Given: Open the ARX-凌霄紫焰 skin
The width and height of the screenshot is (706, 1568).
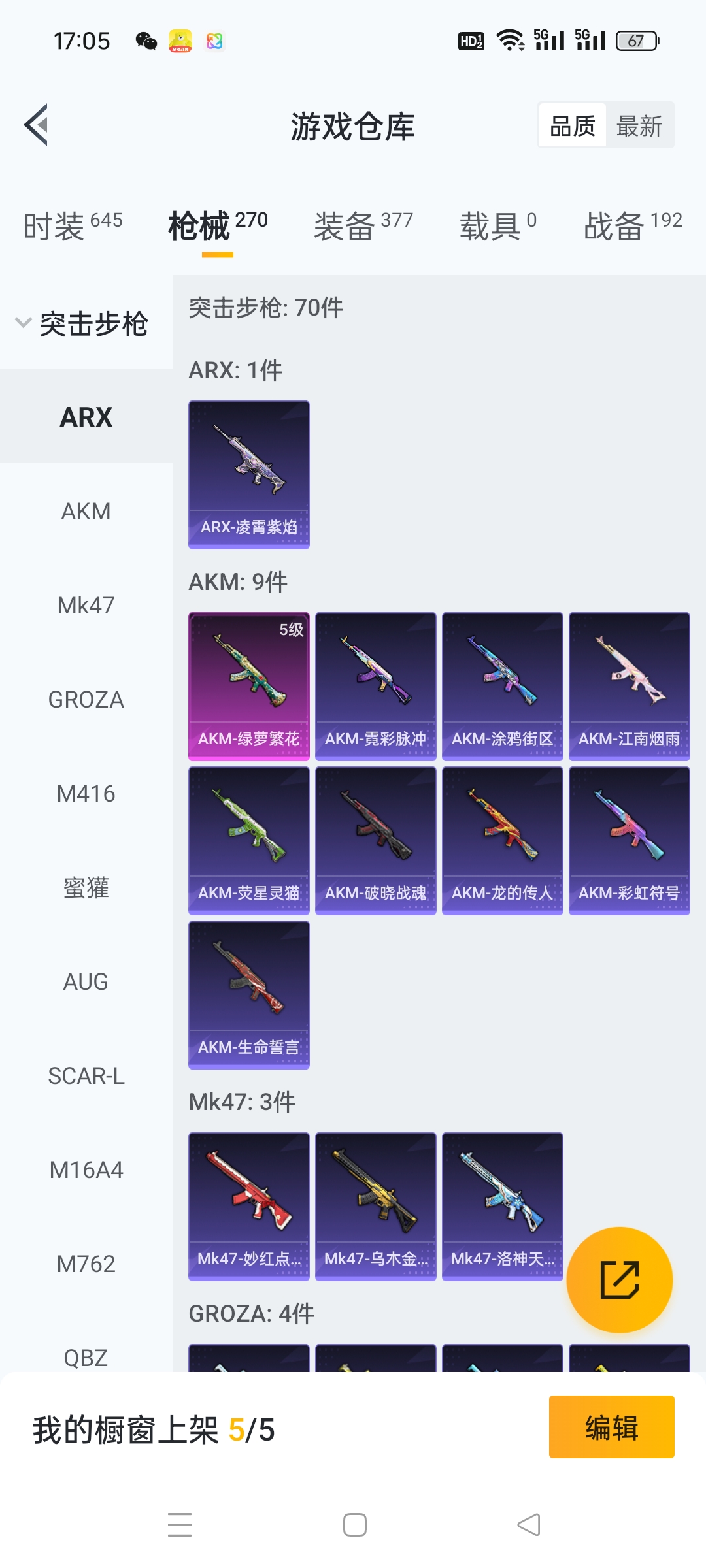Looking at the screenshot, I should pyautogui.click(x=249, y=475).
